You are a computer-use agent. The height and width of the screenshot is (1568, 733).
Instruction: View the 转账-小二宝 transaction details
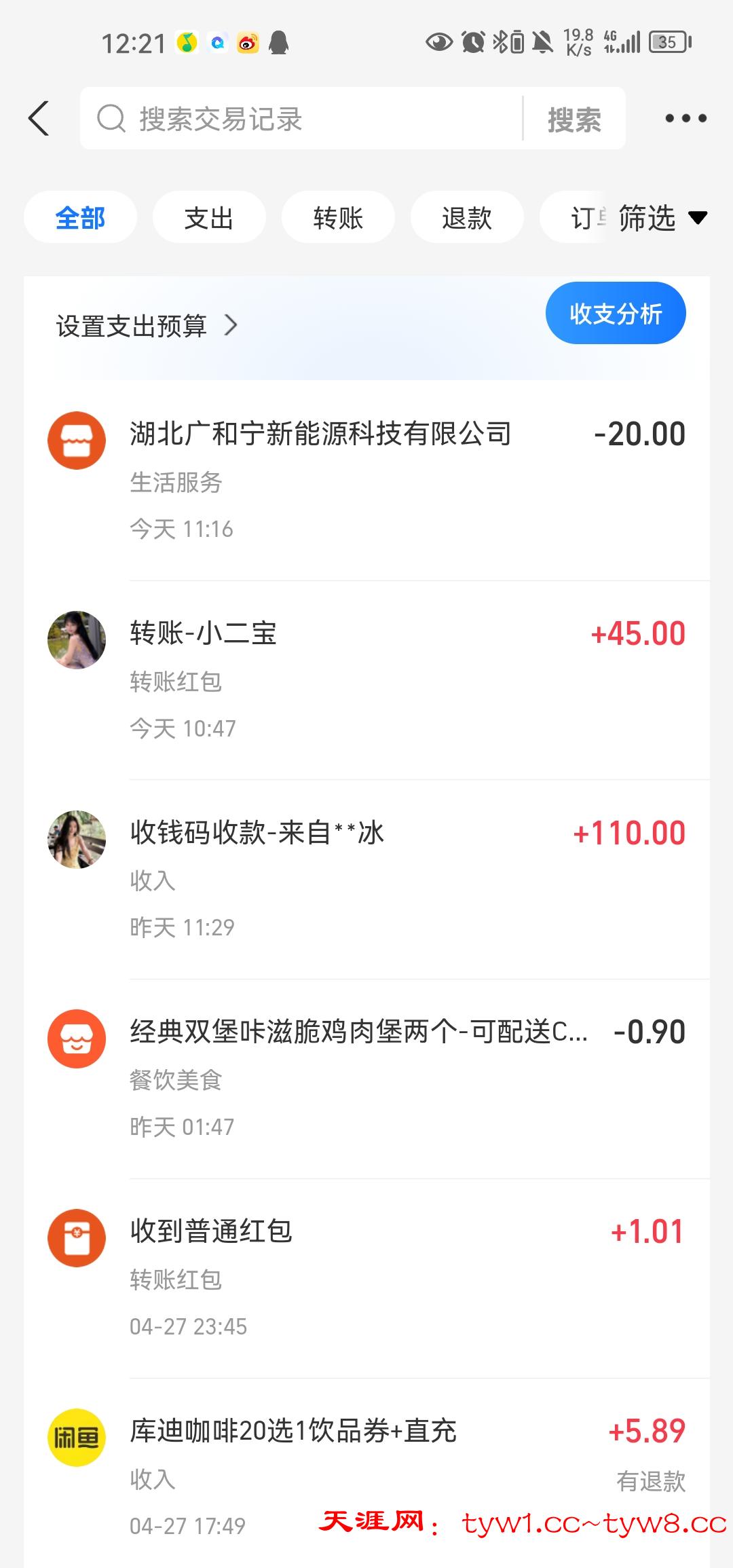(x=366, y=679)
